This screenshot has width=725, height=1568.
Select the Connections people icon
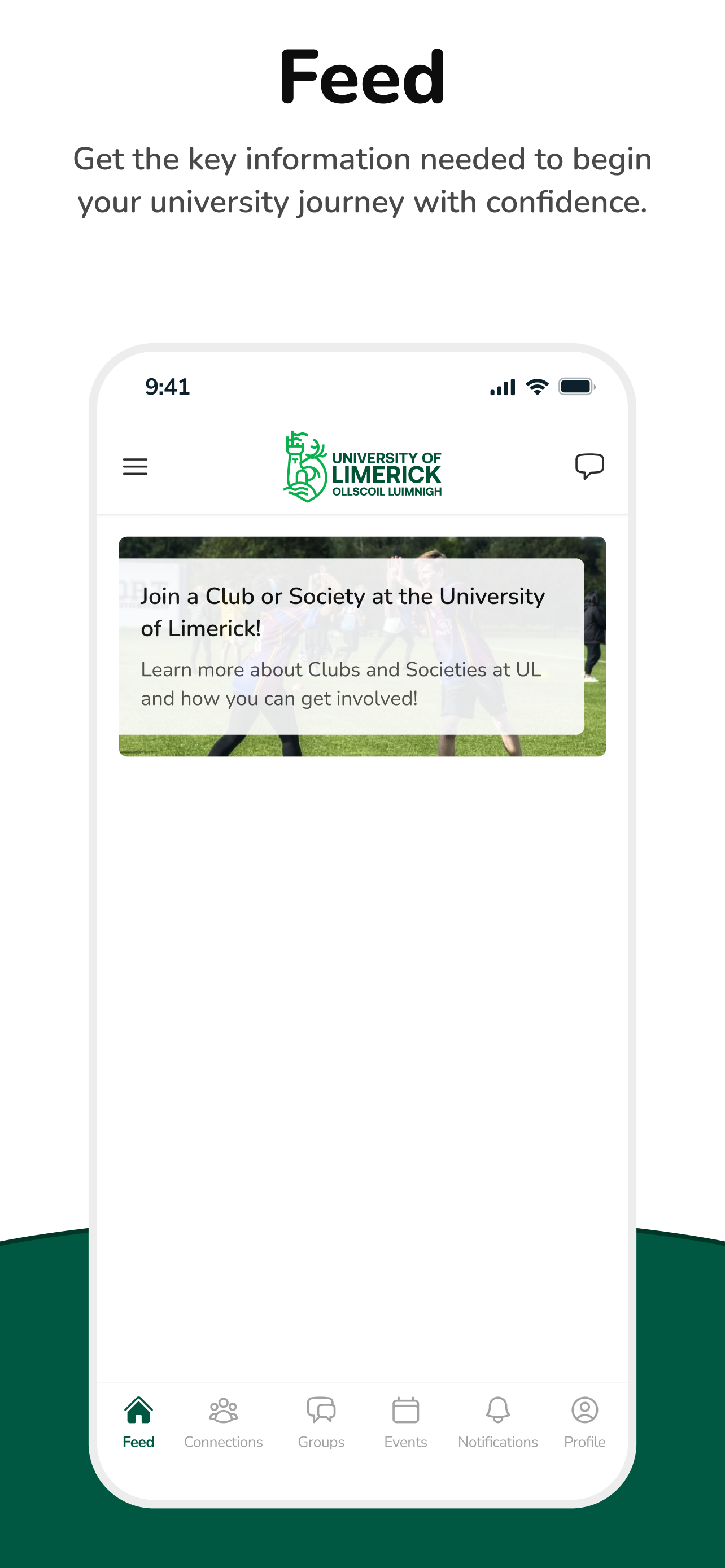(223, 1411)
